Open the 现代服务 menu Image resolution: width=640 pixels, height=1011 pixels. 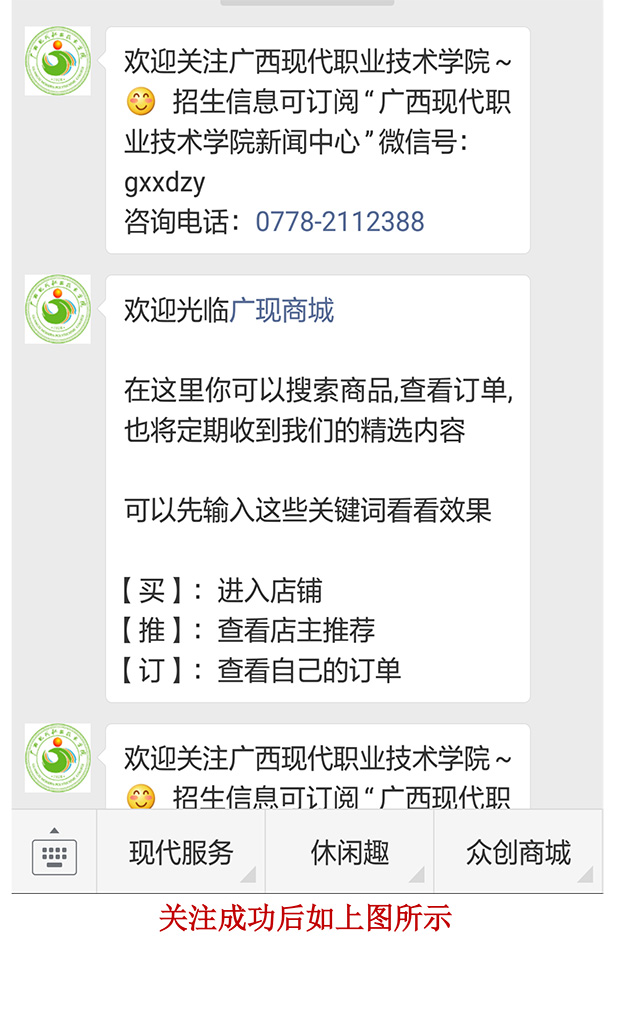click(x=181, y=852)
